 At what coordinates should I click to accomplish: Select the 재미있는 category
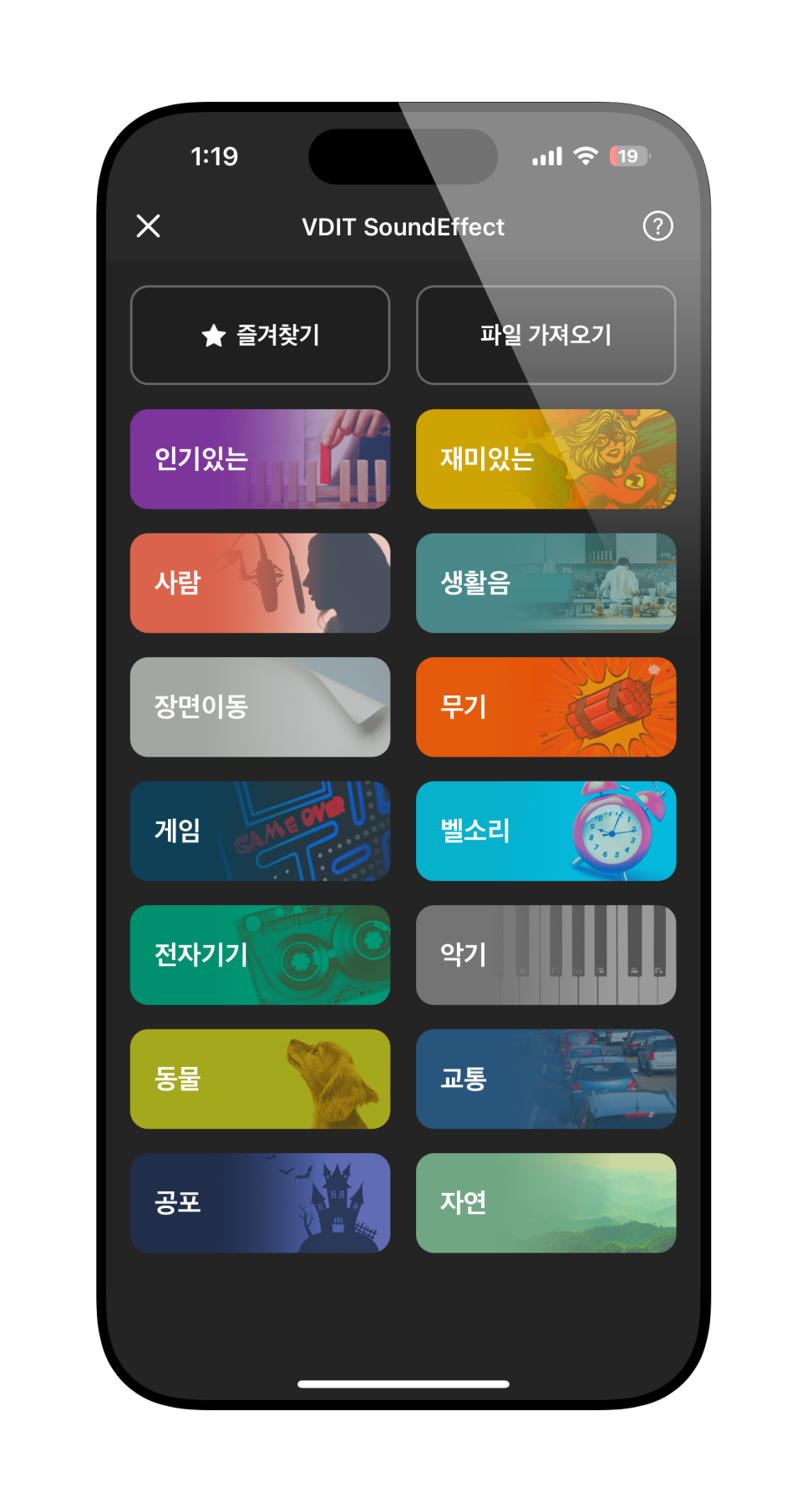click(546, 459)
